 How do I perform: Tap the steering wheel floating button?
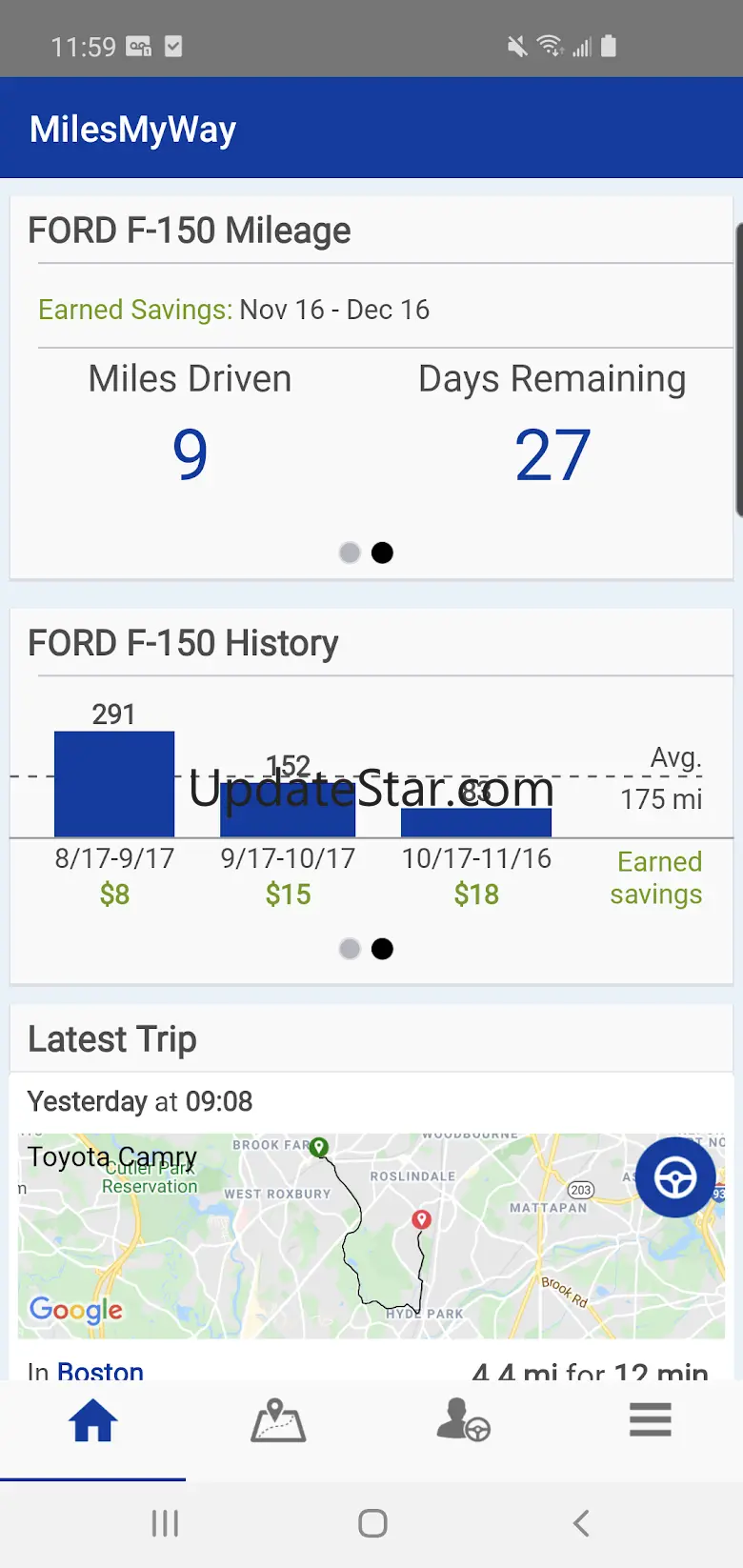(x=675, y=1177)
